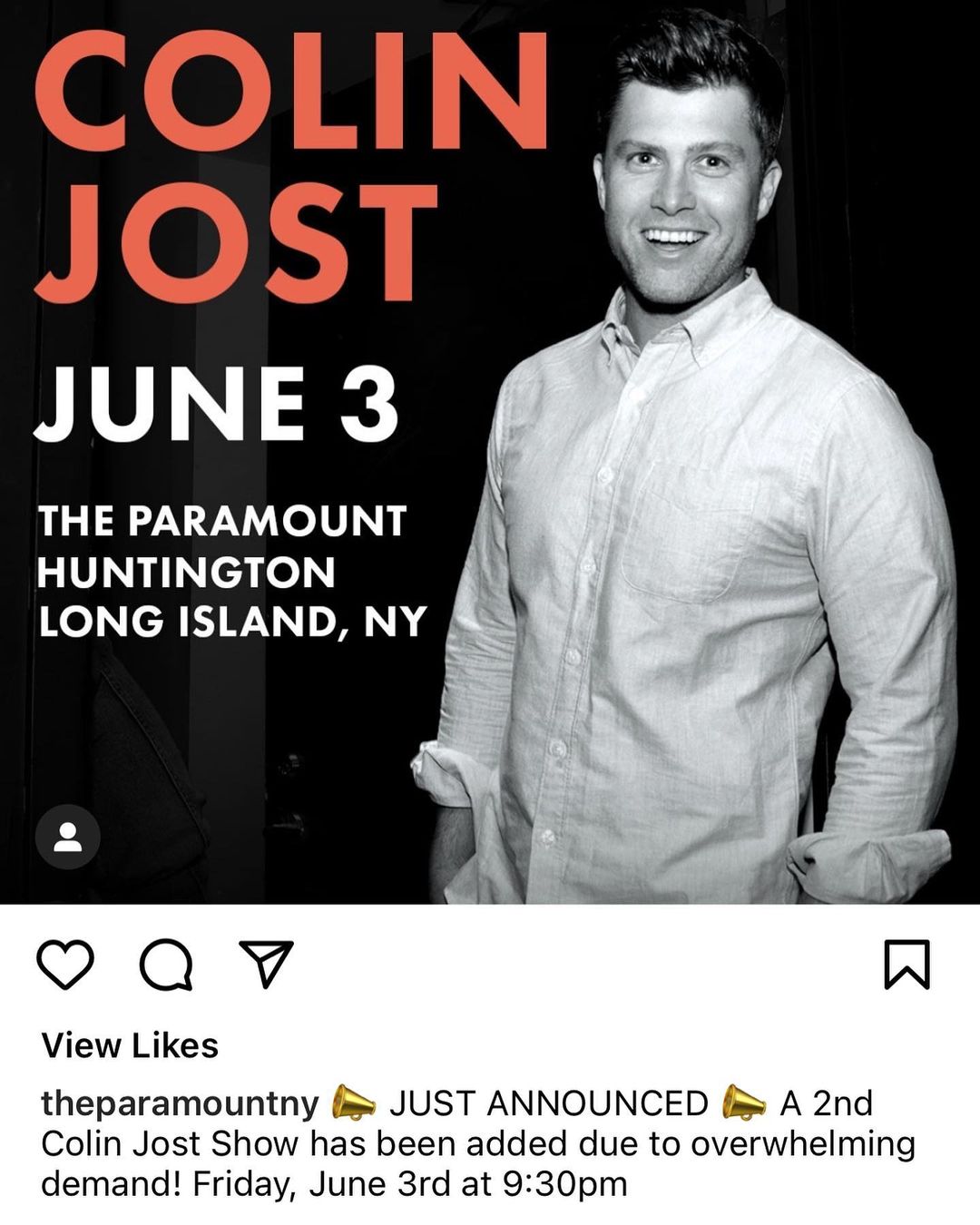The image size is (980, 1225).
Task: Bookmark this Paramount post
Action: pyautogui.click(x=906, y=965)
